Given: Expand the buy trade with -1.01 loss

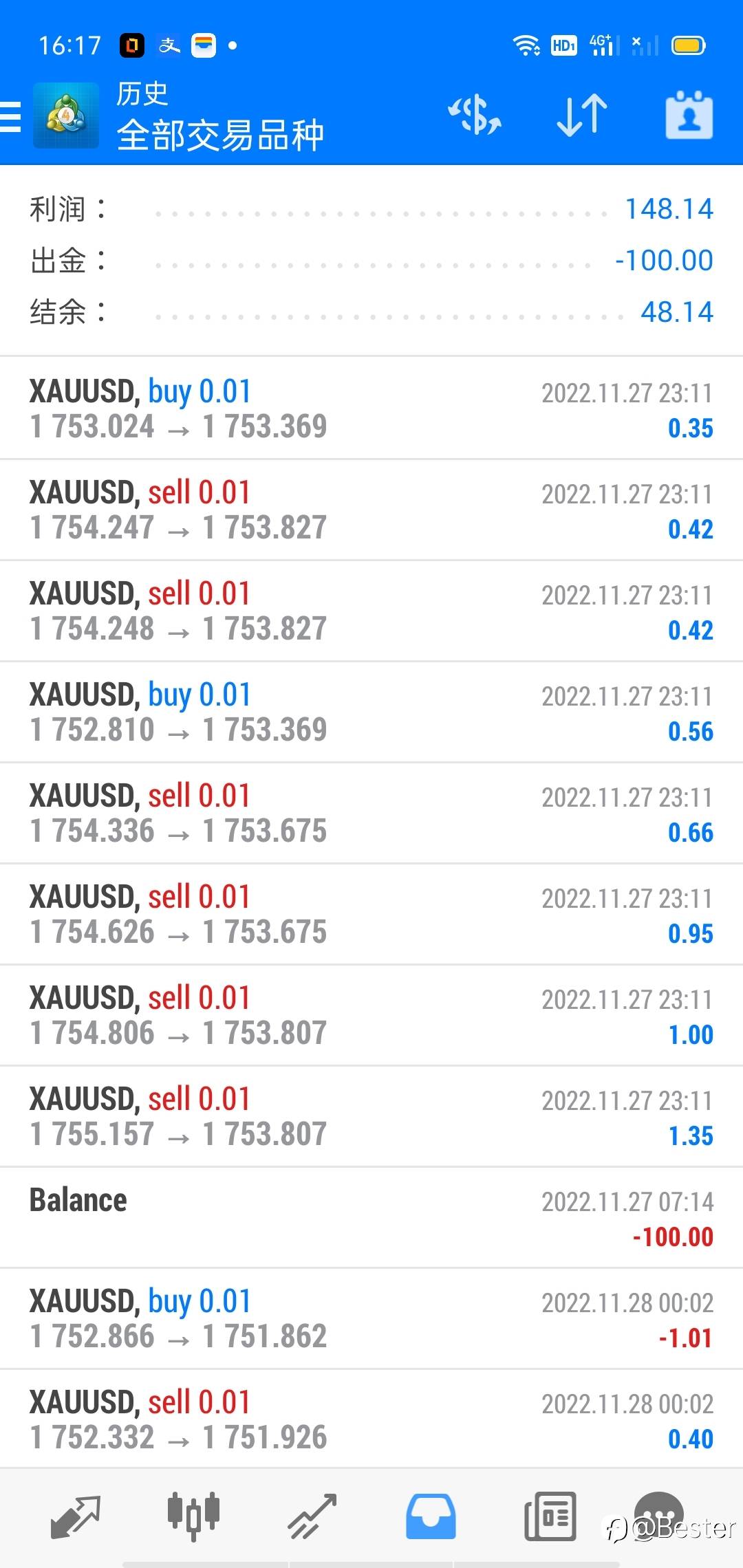Looking at the screenshot, I should [371, 1318].
